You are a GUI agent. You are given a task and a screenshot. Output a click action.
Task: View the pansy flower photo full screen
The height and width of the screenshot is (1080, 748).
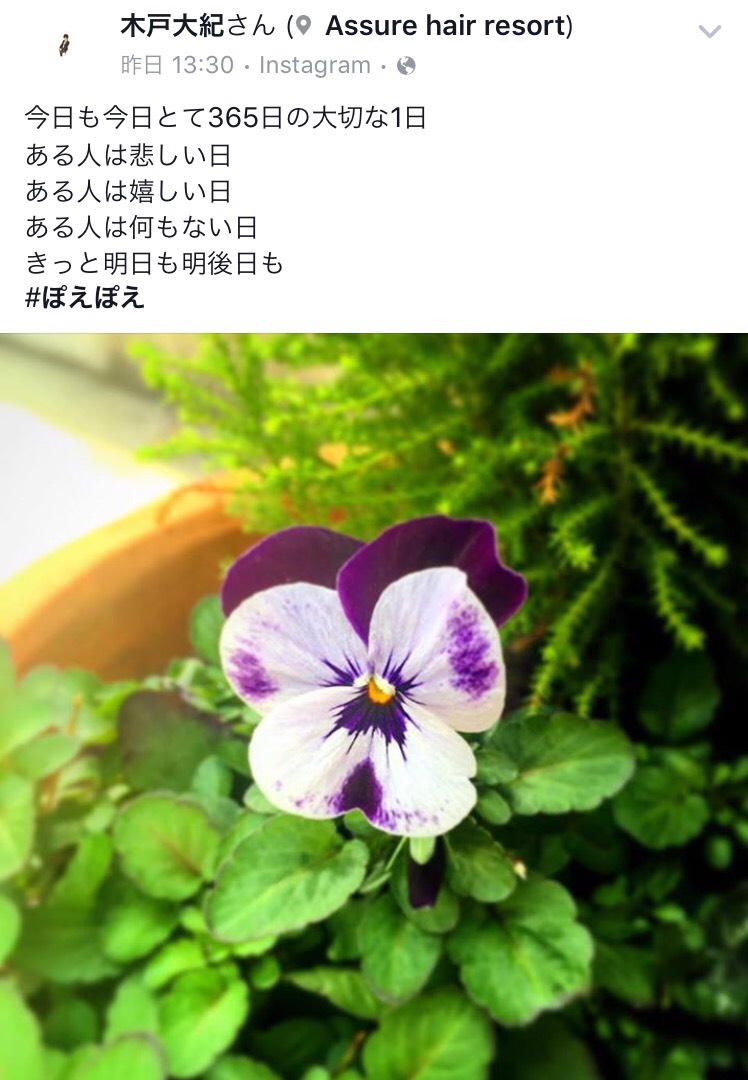click(374, 706)
